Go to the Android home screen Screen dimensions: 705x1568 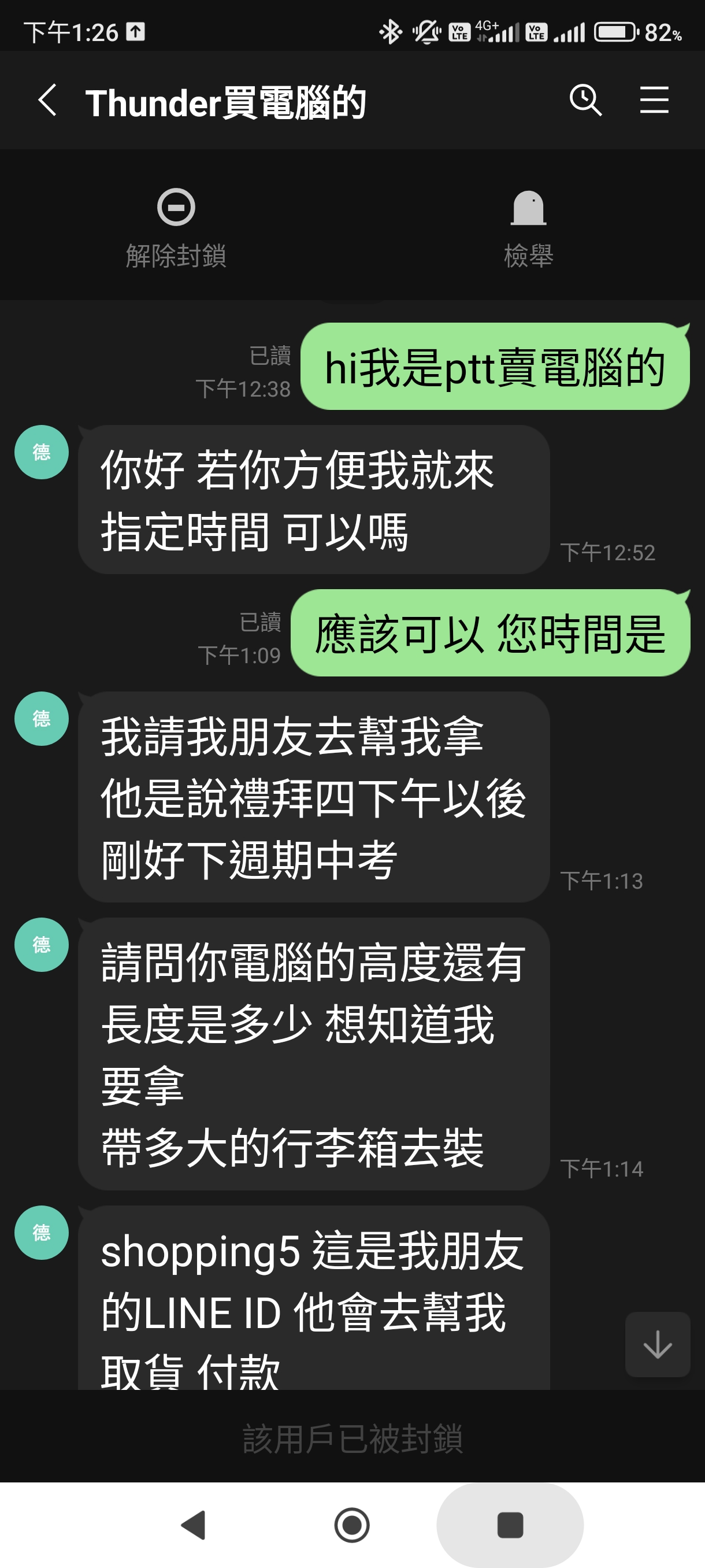pyautogui.click(x=351, y=1525)
